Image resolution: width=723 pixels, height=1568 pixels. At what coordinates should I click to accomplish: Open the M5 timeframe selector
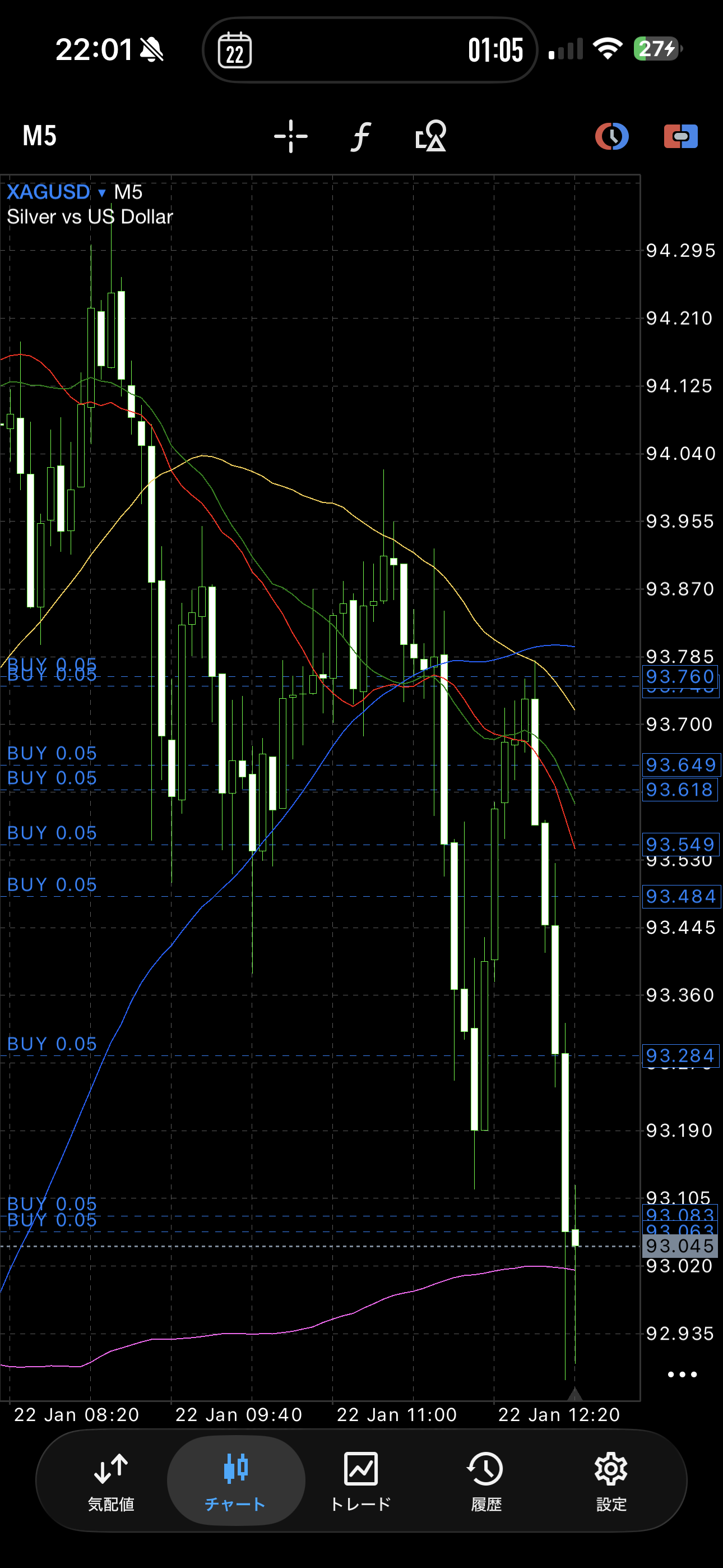(x=40, y=136)
